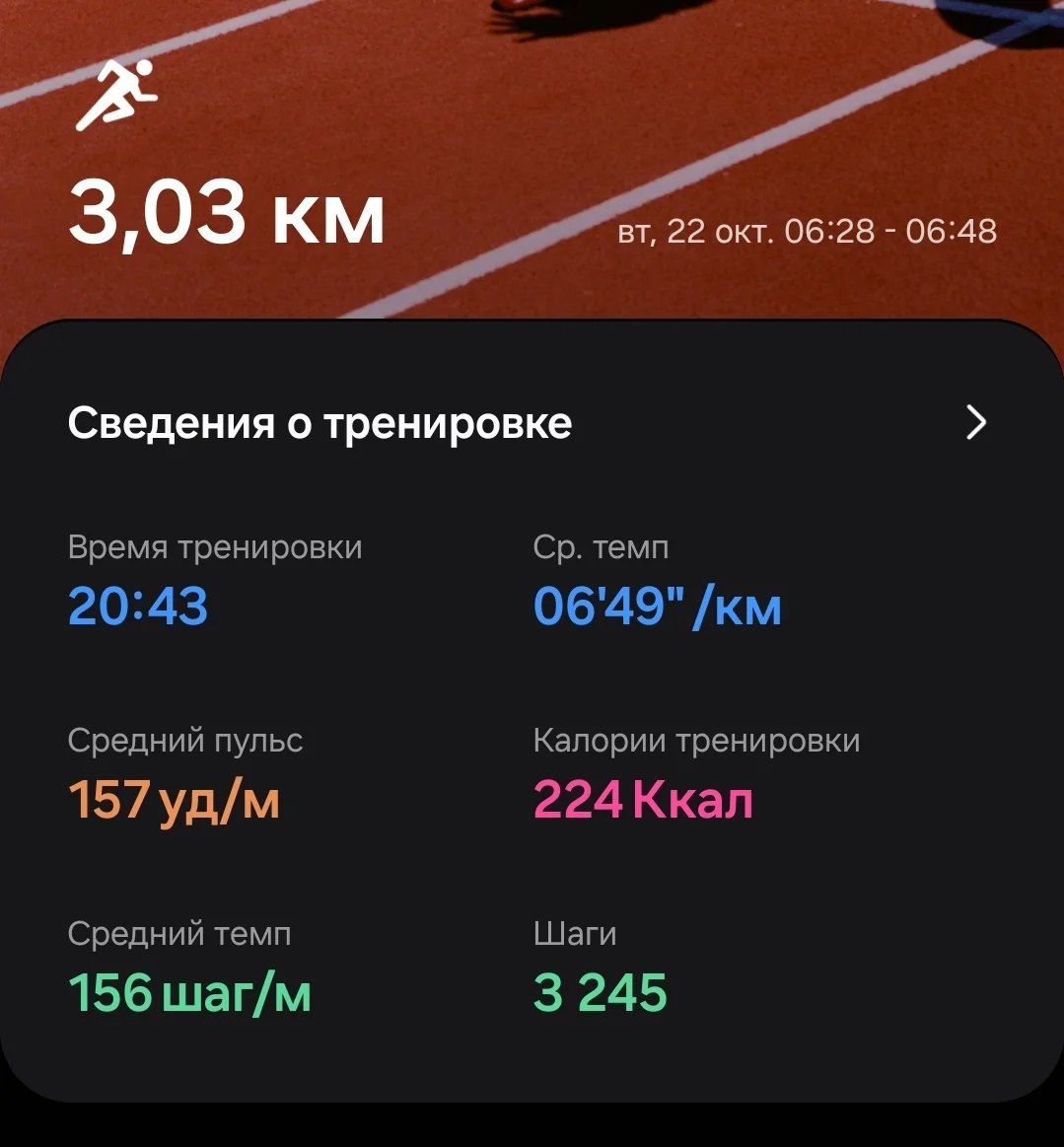Open Сведения о тренировке section

tap(319, 422)
